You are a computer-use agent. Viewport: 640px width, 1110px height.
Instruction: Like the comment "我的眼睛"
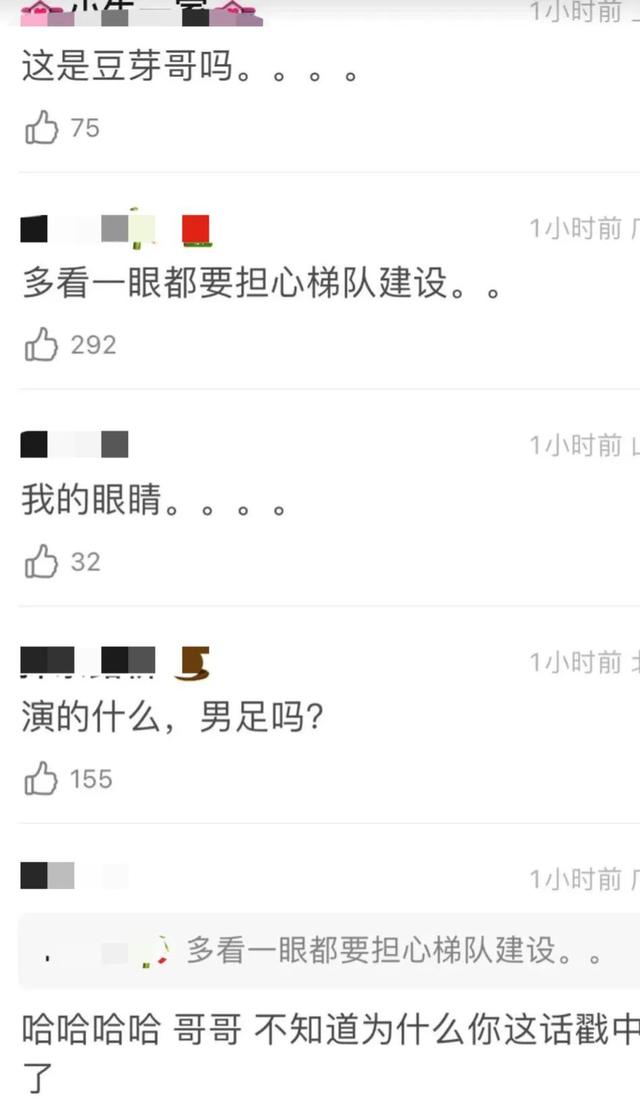click(42, 562)
